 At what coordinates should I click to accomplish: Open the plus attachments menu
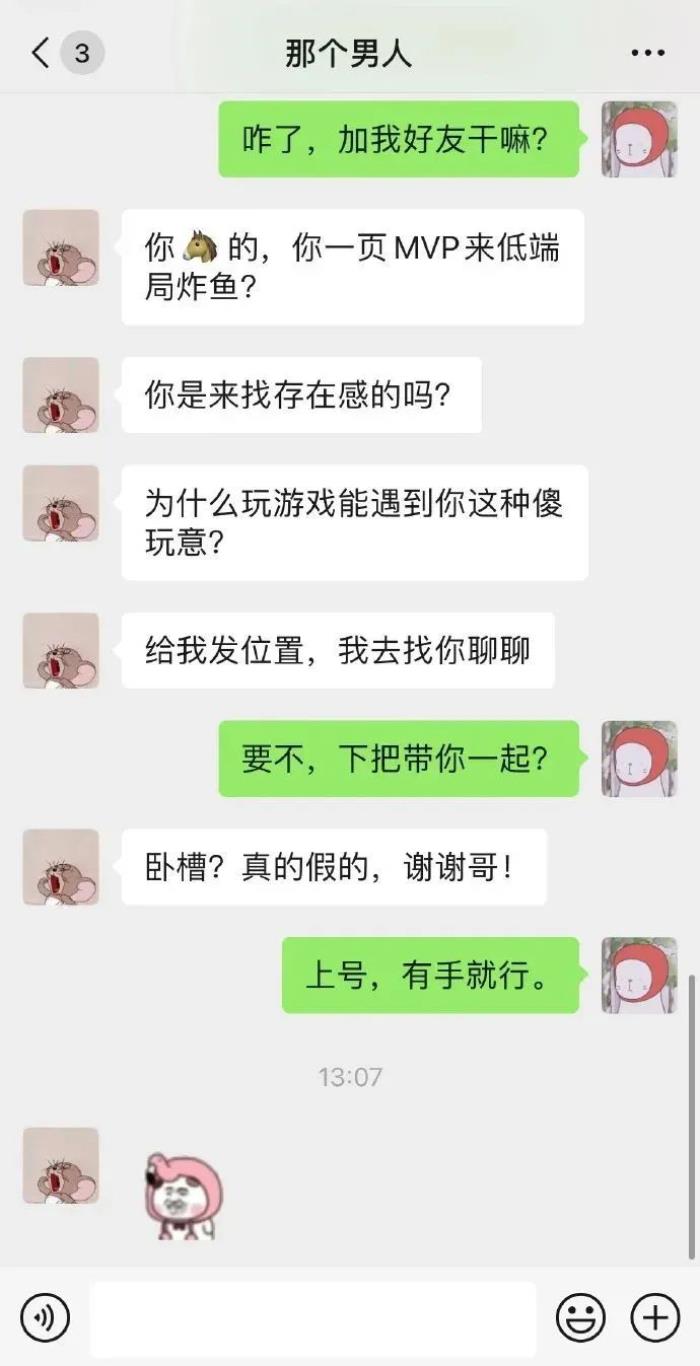tap(655, 1318)
